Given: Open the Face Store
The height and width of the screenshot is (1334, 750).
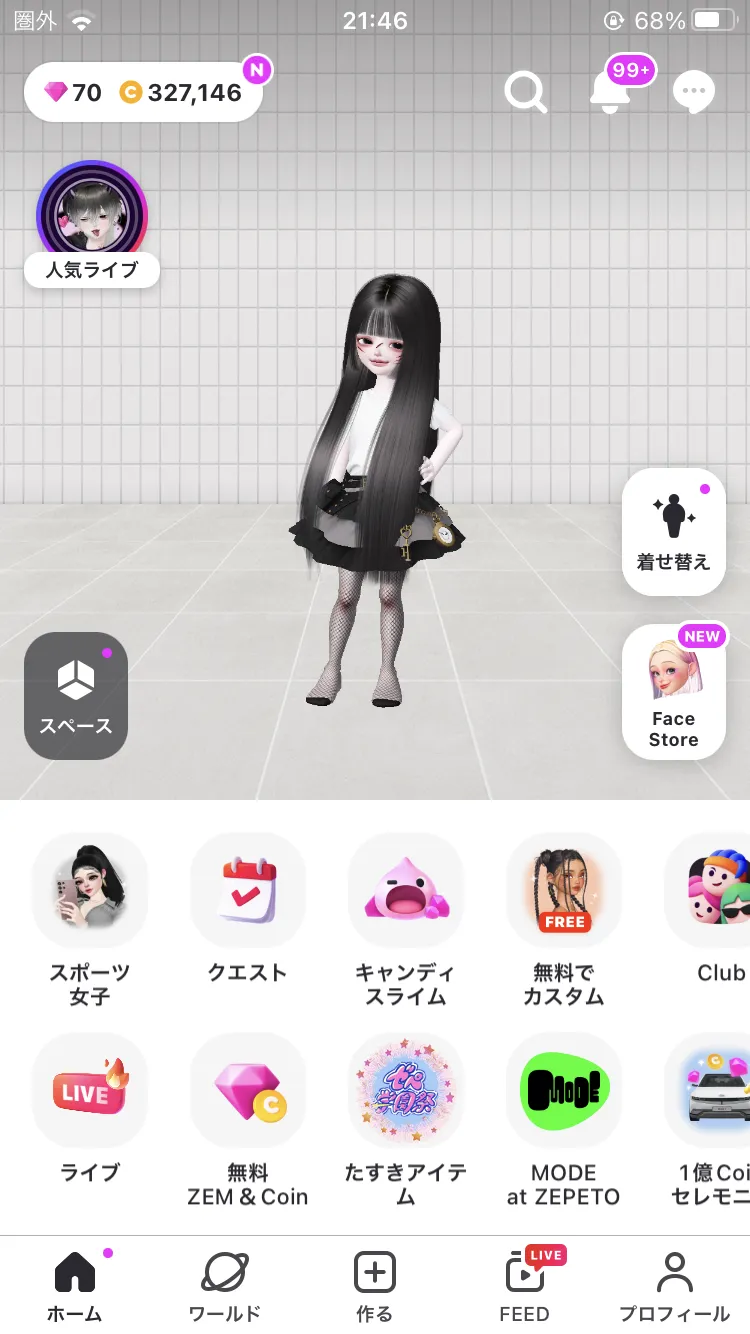Looking at the screenshot, I should coord(674,691).
